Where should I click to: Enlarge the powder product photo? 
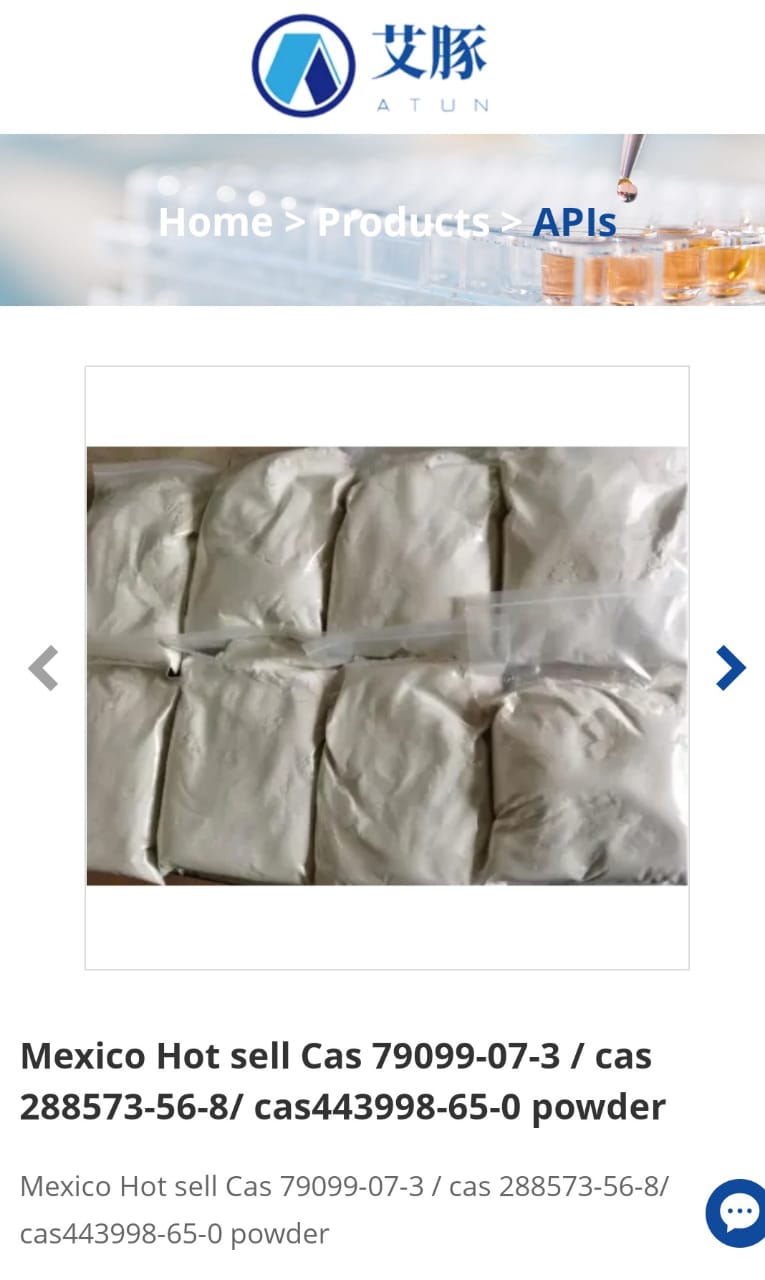(x=387, y=666)
